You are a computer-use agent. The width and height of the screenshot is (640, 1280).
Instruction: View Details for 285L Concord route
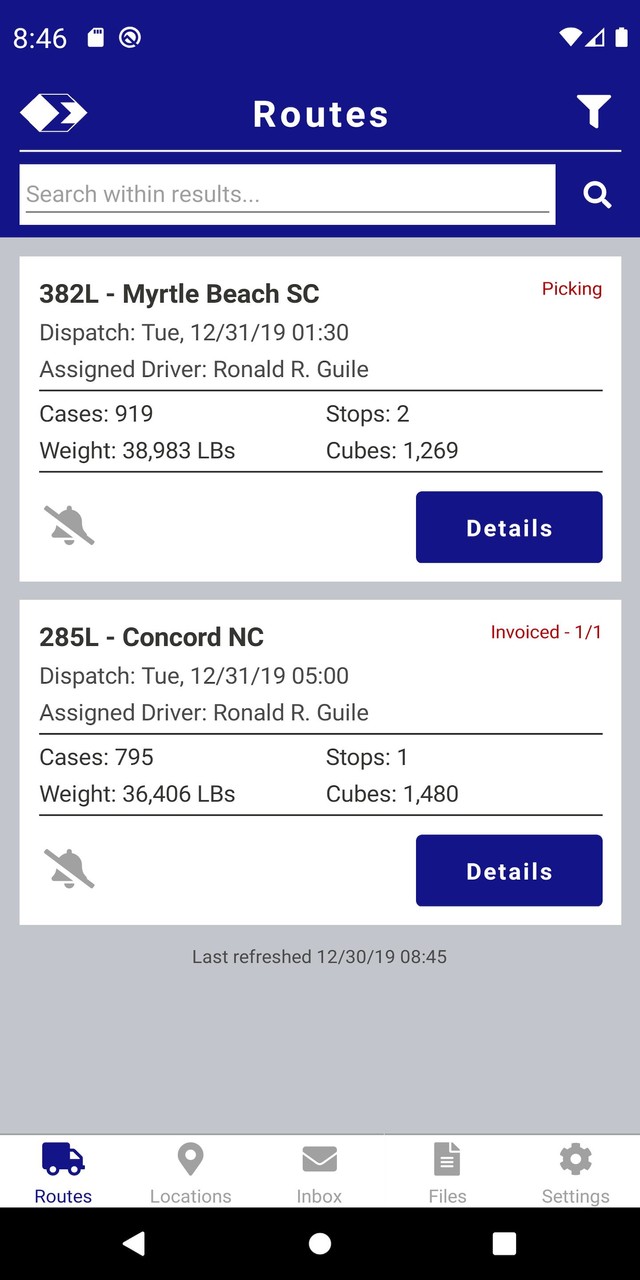tap(509, 871)
